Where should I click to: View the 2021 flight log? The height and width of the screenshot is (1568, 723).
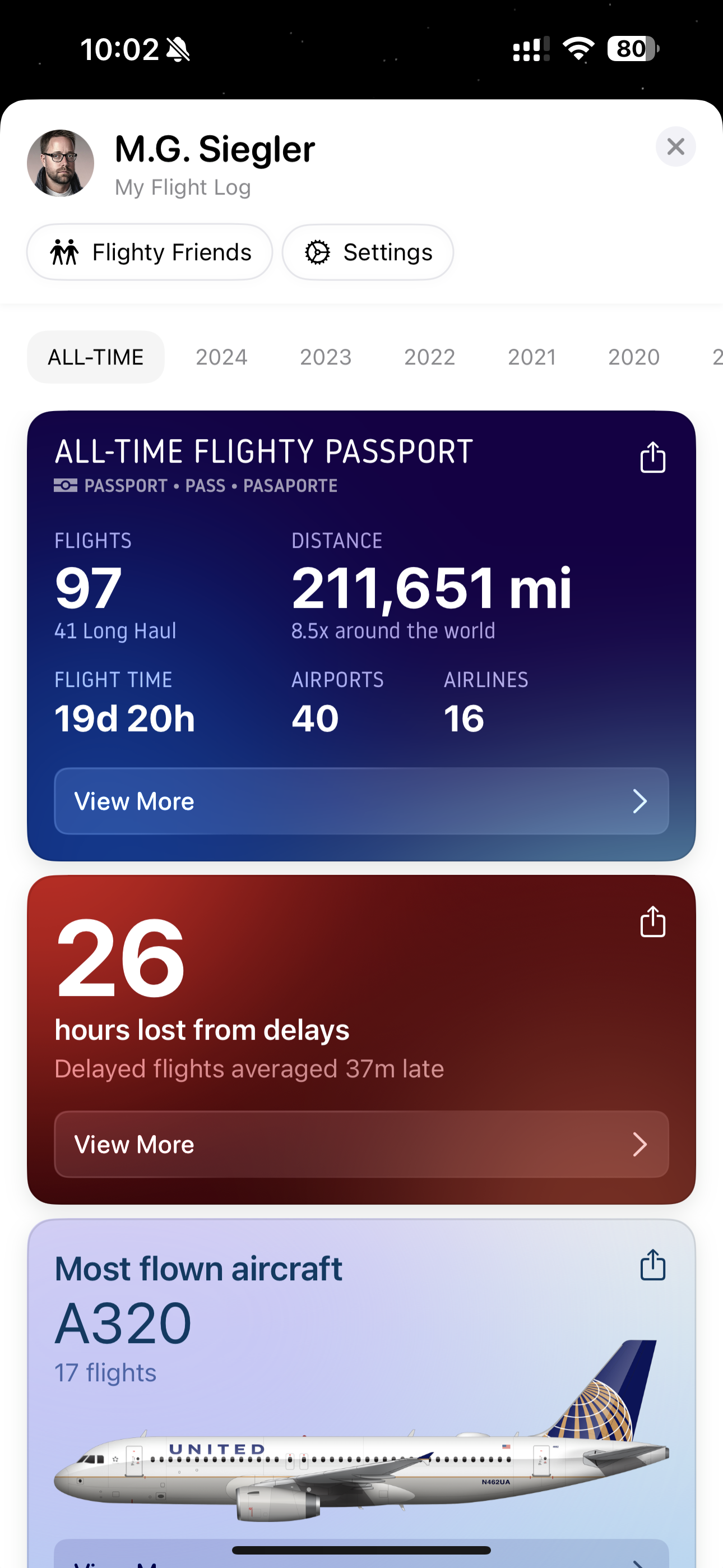pyautogui.click(x=532, y=357)
